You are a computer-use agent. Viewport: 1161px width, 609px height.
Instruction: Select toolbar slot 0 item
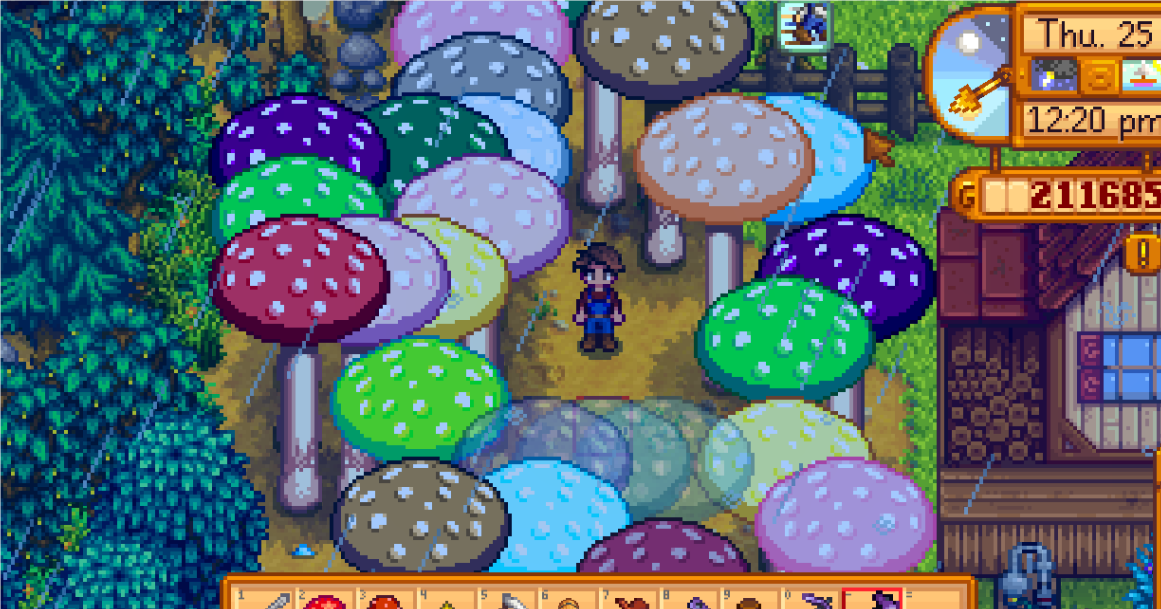[x=810, y=600]
